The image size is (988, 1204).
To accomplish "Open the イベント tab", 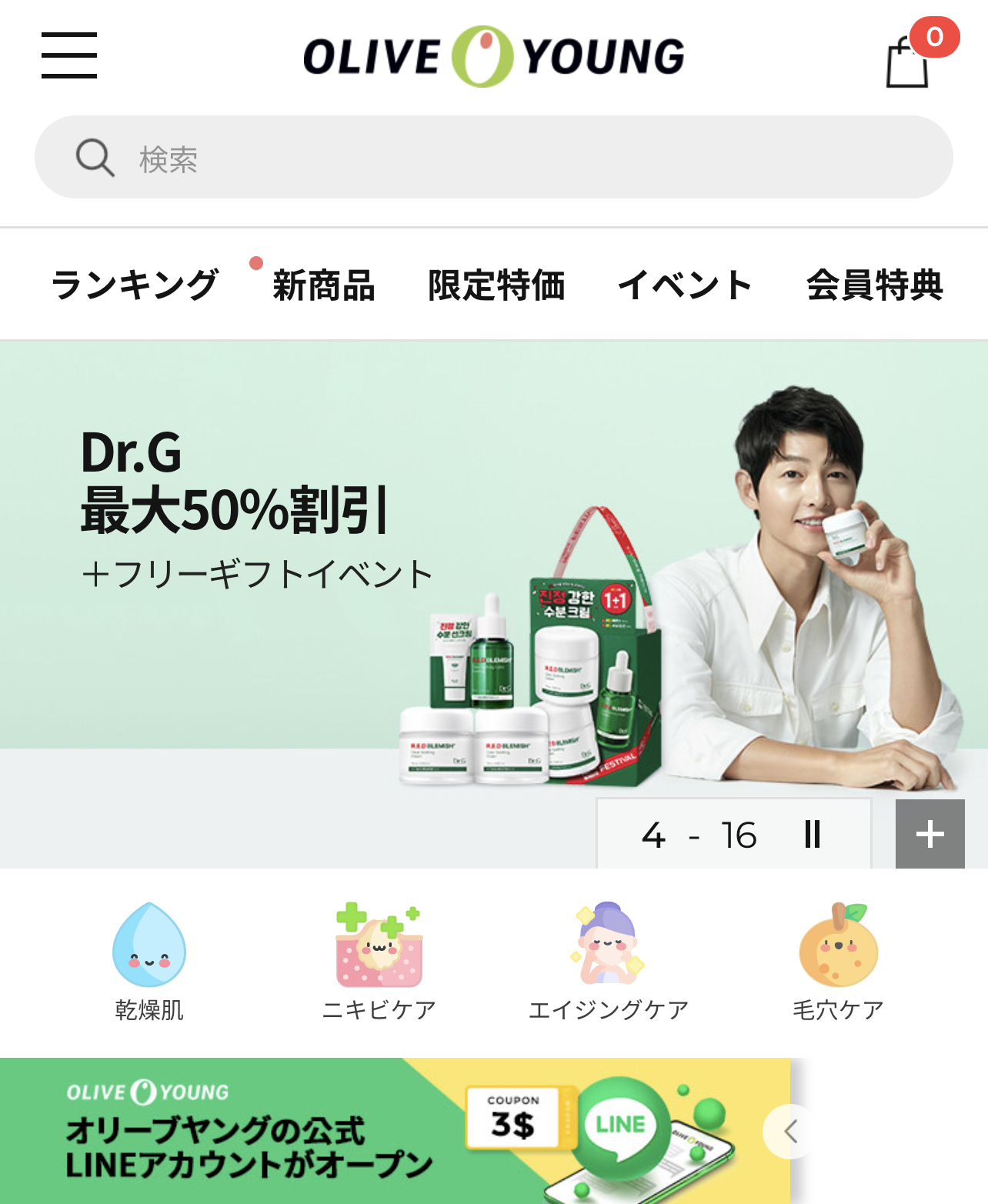I will (685, 285).
